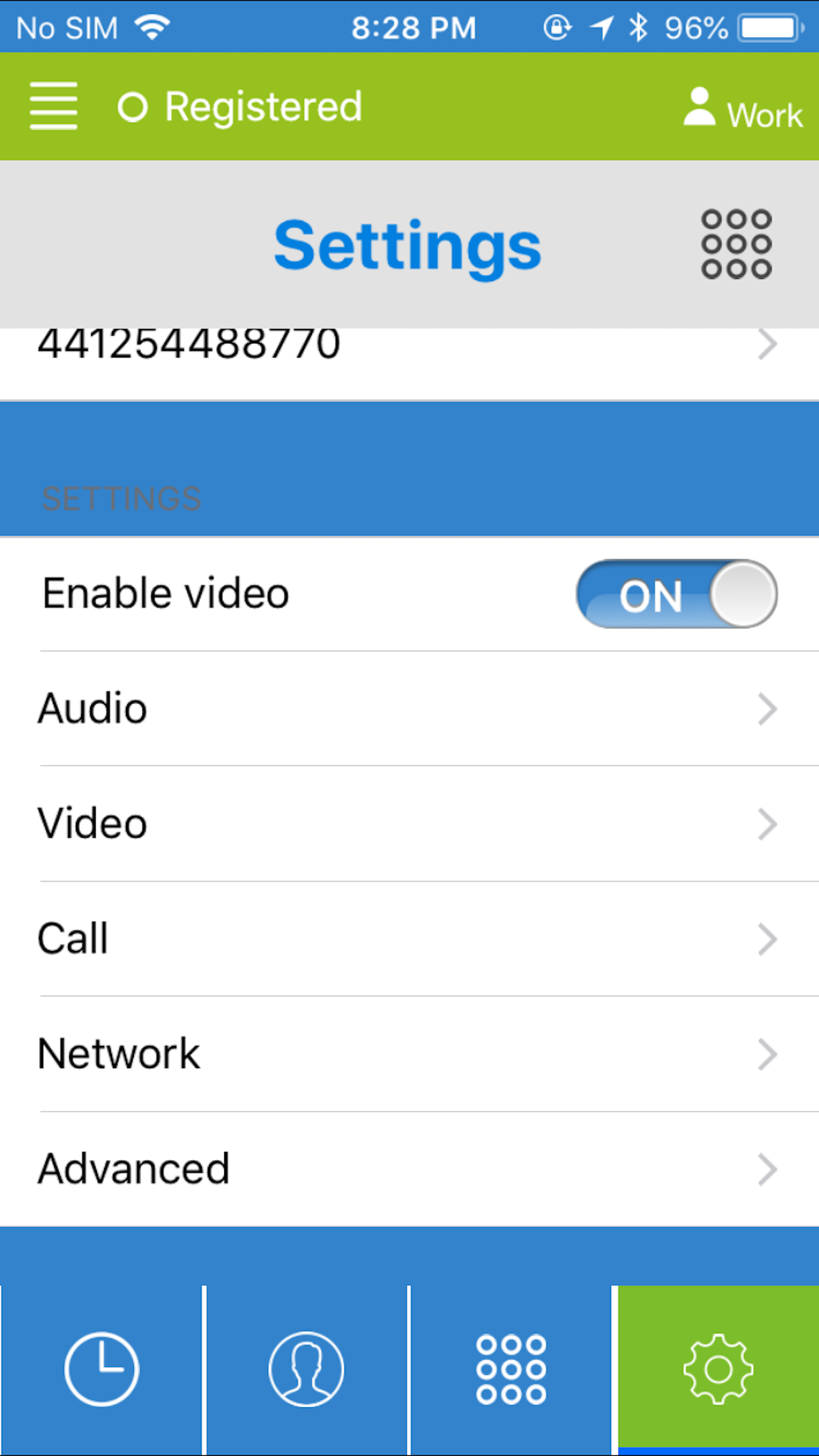The image size is (819, 1456).
Task: Open Call settings
Action: pyautogui.click(x=409, y=939)
